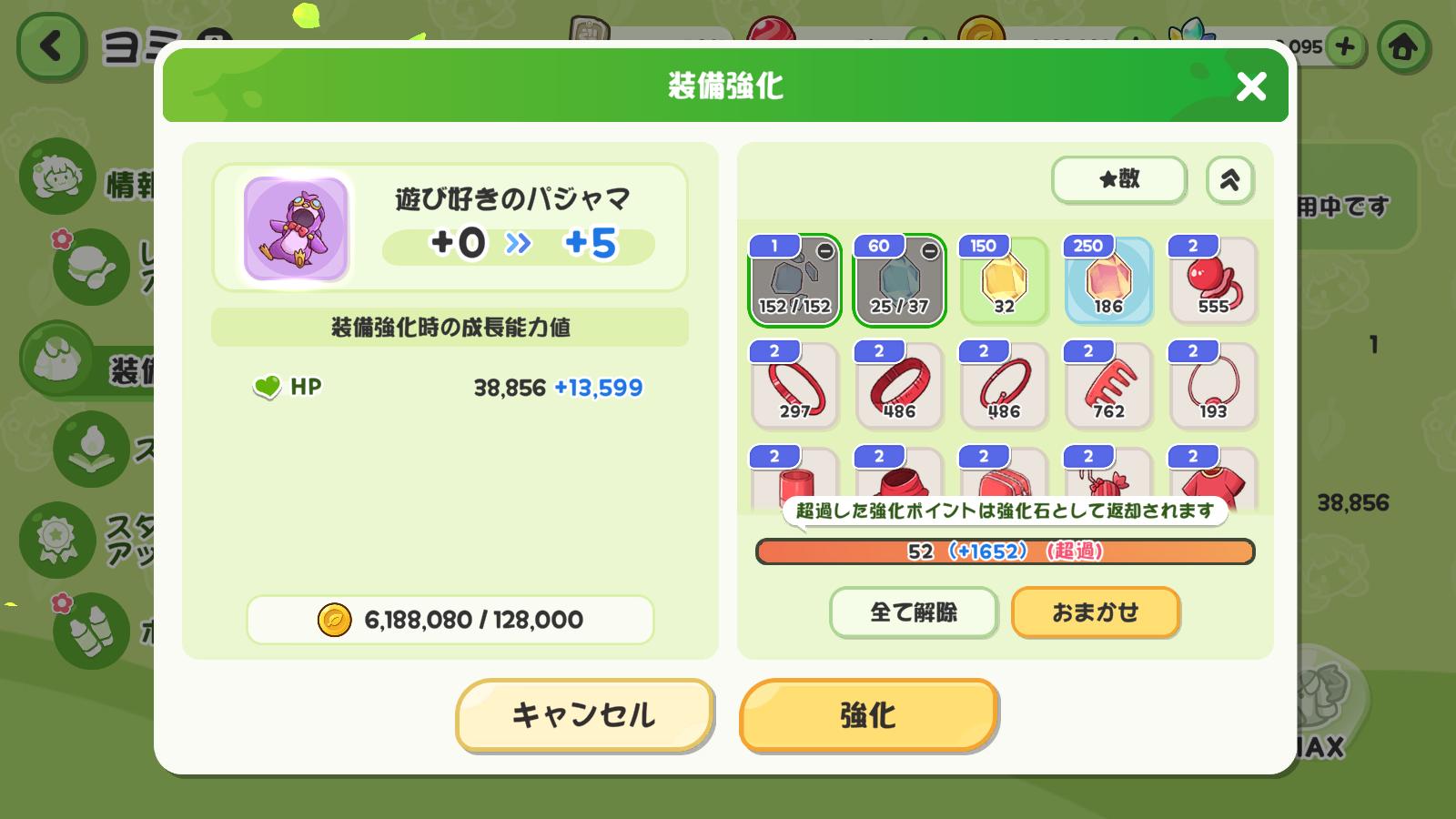The width and height of the screenshot is (1456, 819).
Task: Auto-select materials with おまかせ
Action: pos(1095,612)
